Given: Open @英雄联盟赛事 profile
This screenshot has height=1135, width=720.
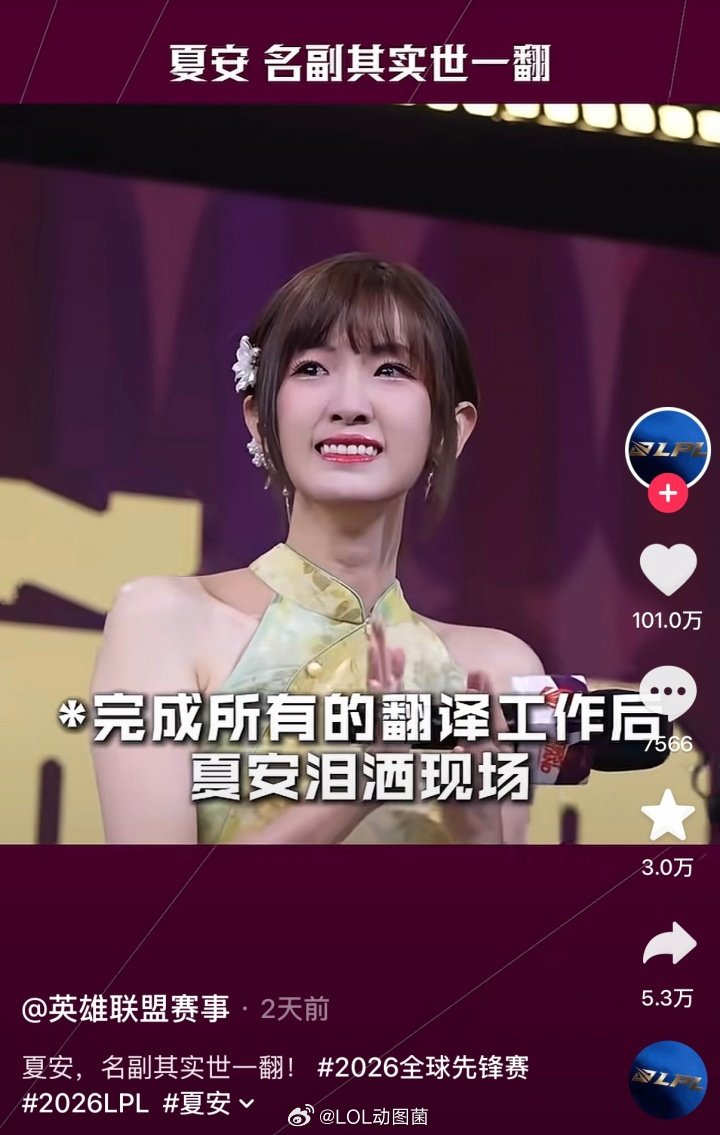Looking at the screenshot, I should click(130, 1010).
